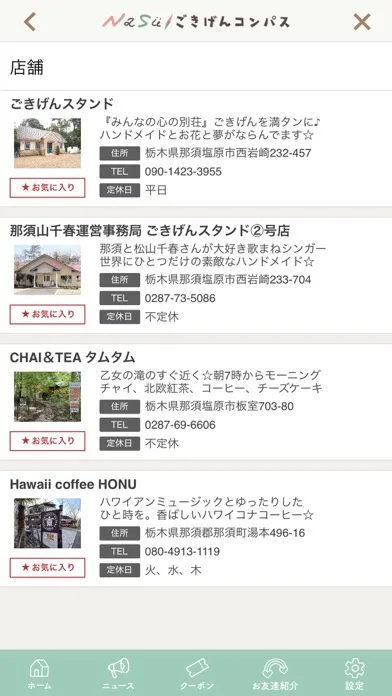The image size is (392, 696).
Task: Open CHAI&TEA タムタム store details
Action: [72, 357]
